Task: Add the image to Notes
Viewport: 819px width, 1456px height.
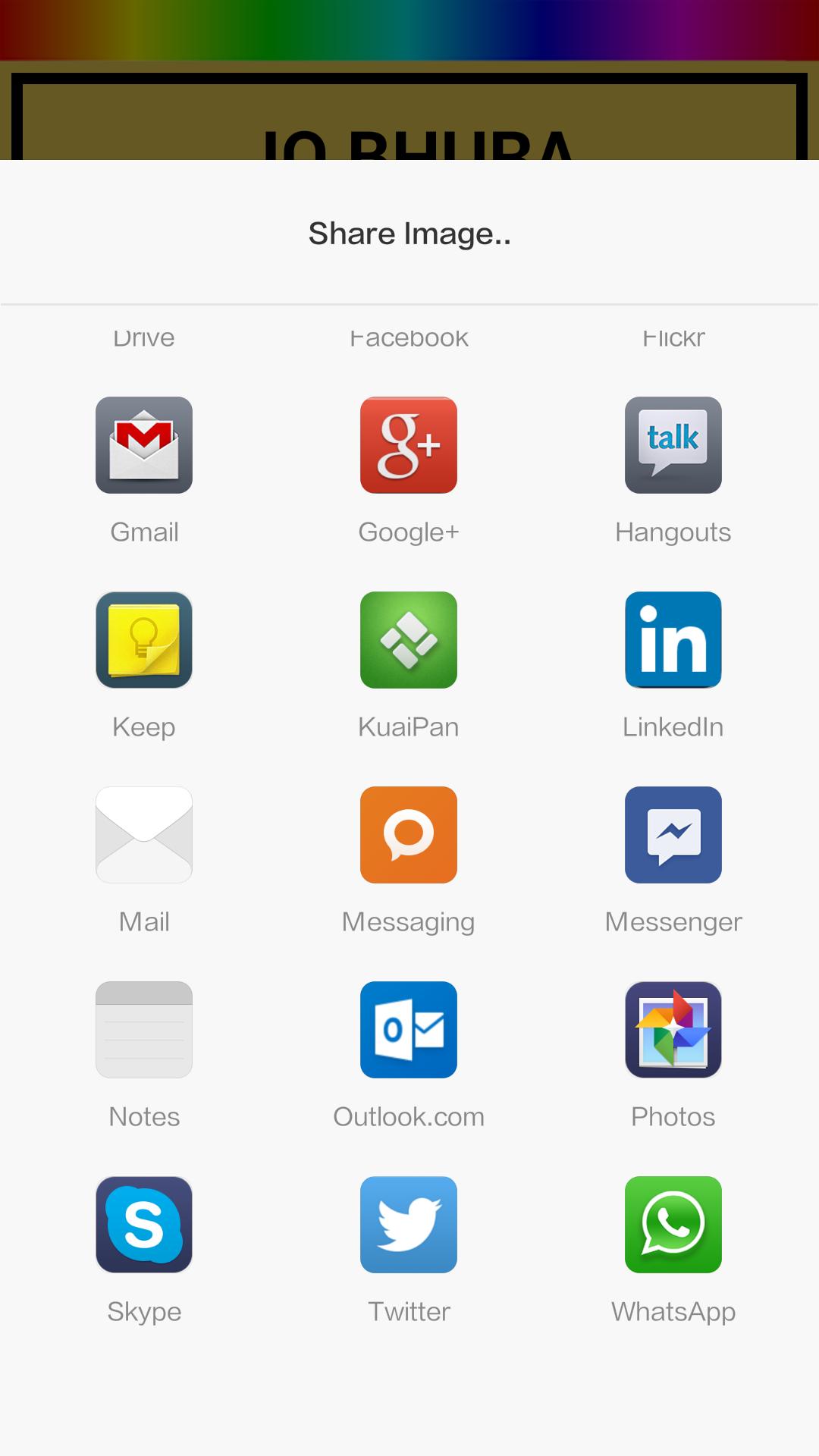Action: (144, 1030)
